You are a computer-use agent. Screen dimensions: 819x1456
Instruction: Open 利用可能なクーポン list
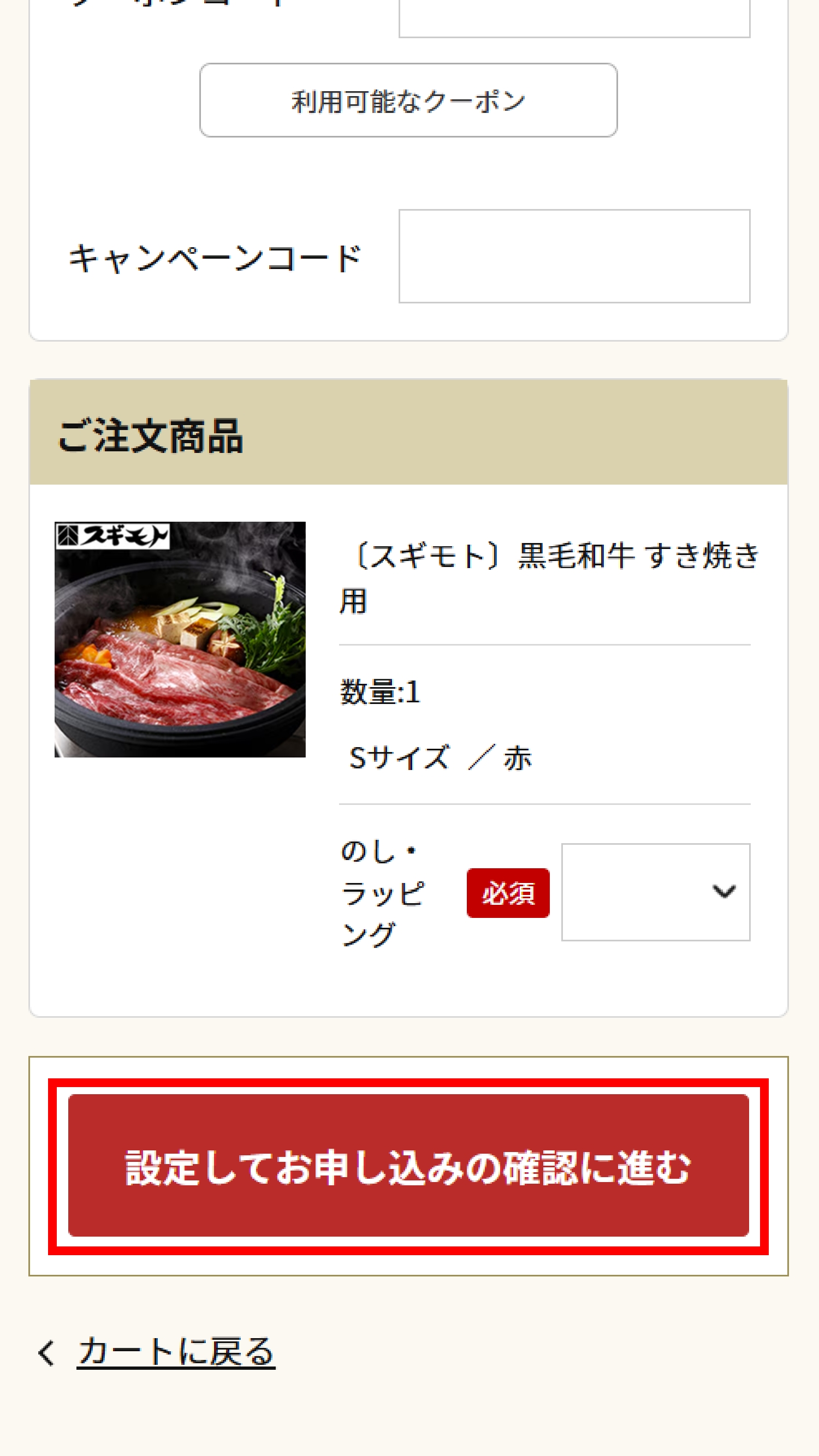[x=408, y=100]
